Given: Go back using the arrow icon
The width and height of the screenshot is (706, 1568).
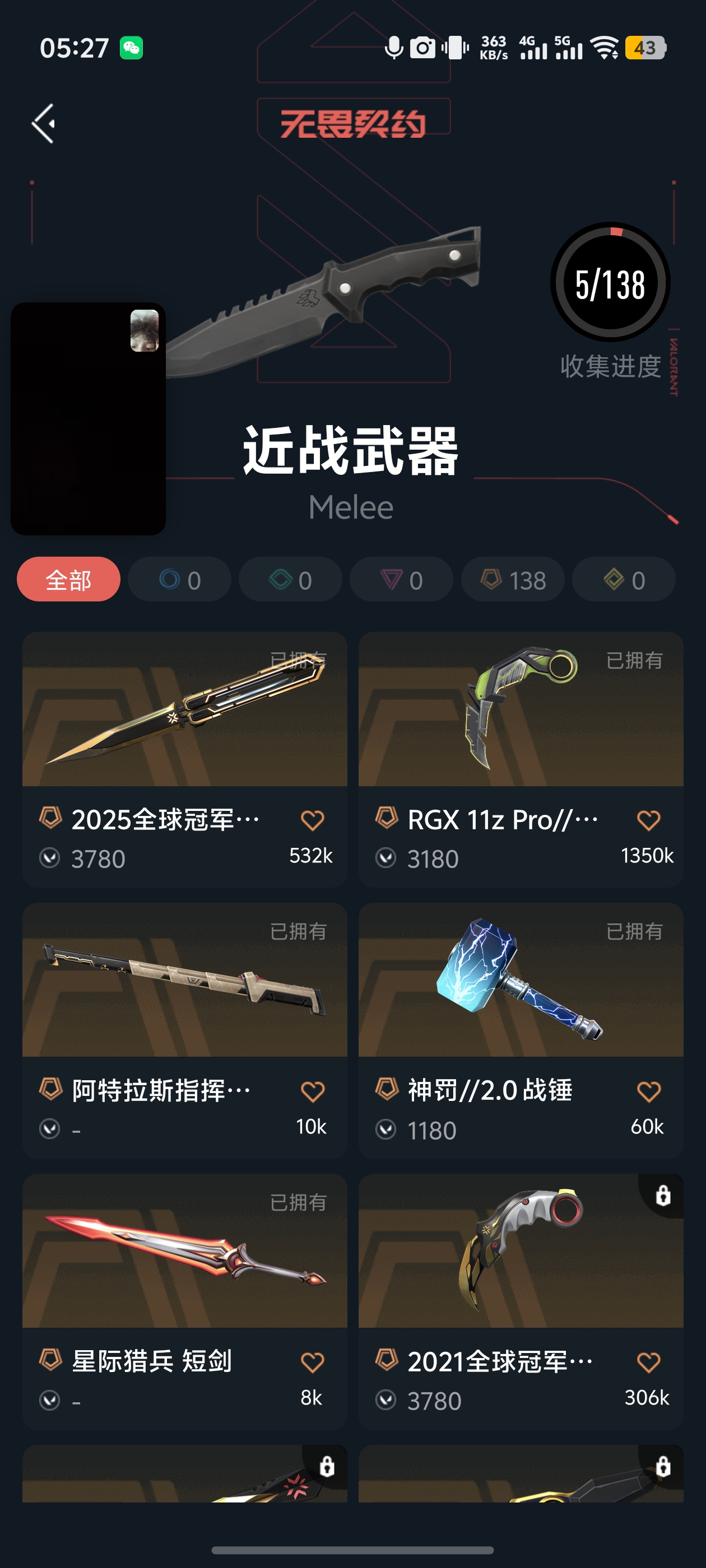Looking at the screenshot, I should coord(44,124).
